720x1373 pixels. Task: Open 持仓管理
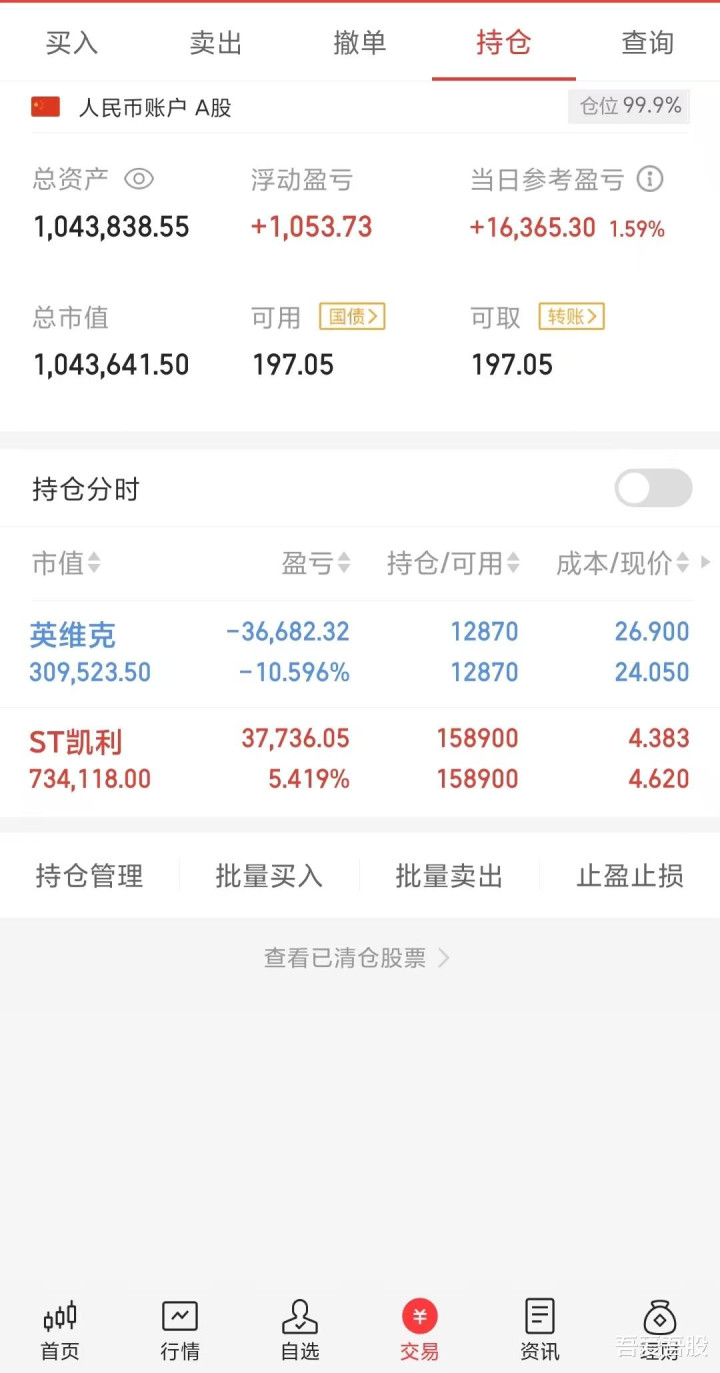(x=90, y=876)
